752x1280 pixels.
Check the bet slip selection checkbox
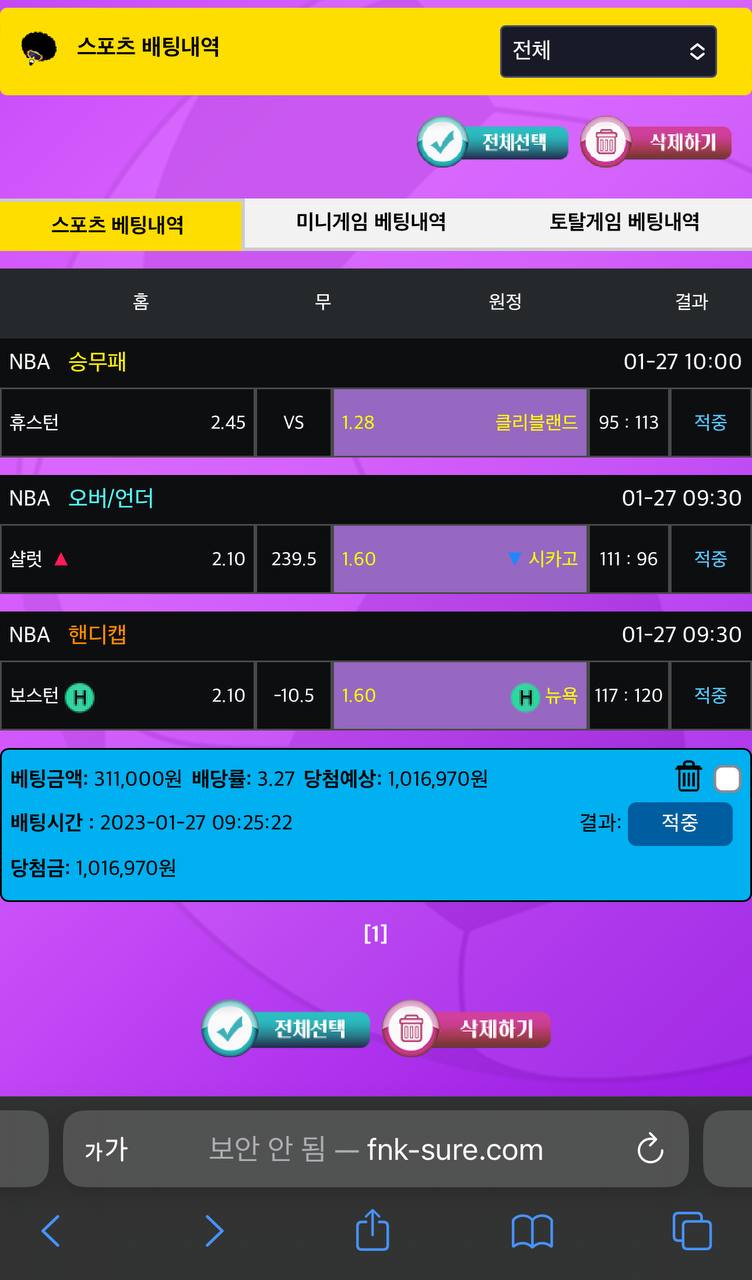point(727,779)
